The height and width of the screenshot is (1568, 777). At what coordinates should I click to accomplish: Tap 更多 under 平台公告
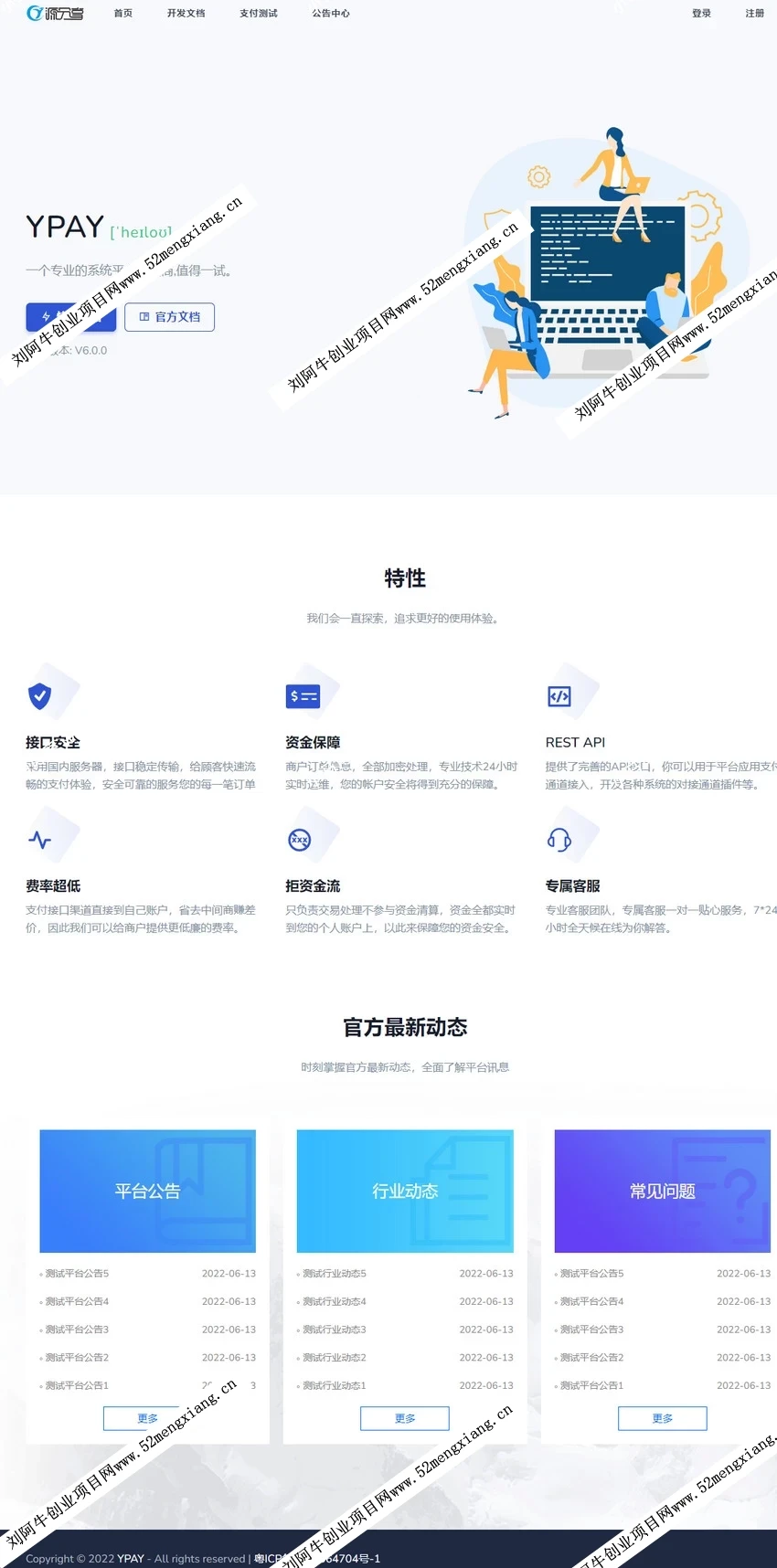147,1418
